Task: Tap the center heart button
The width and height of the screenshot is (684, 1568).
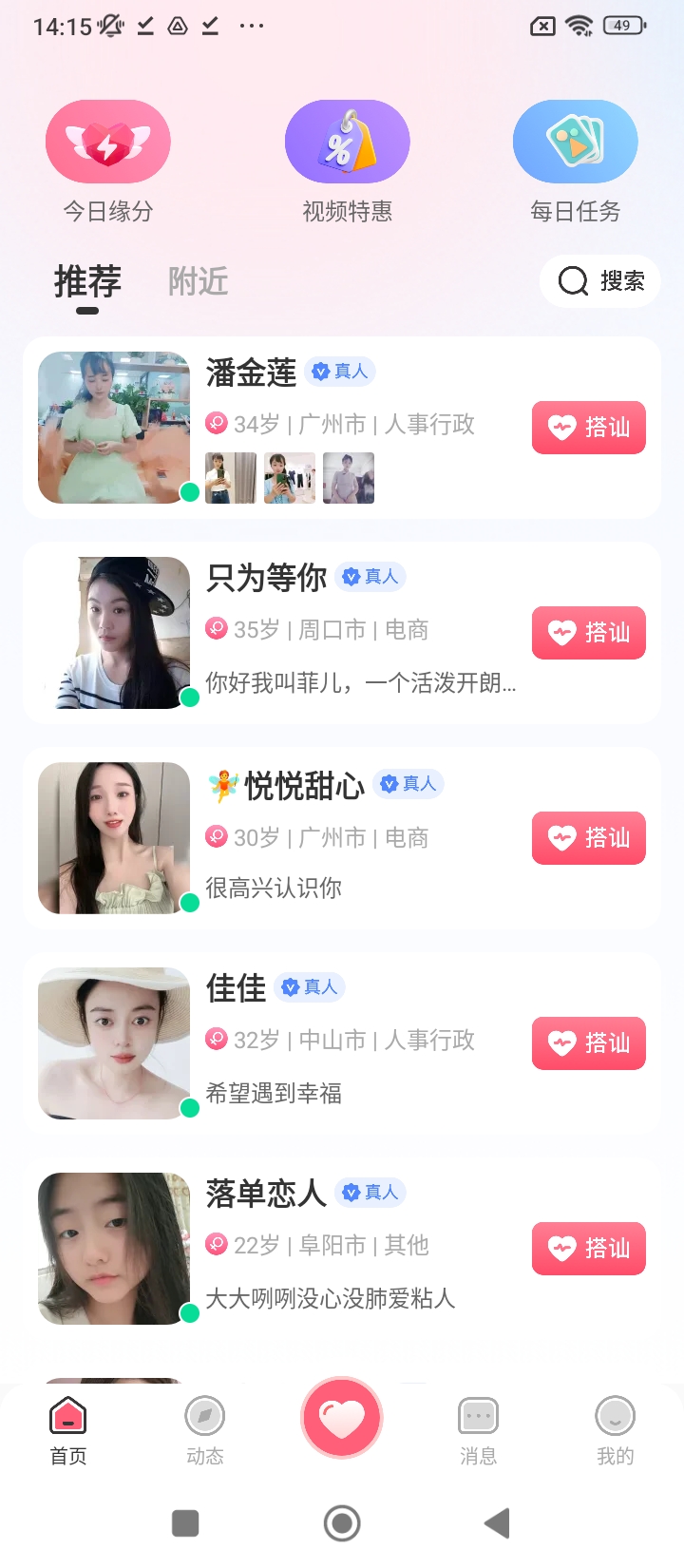Action: 342,1419
